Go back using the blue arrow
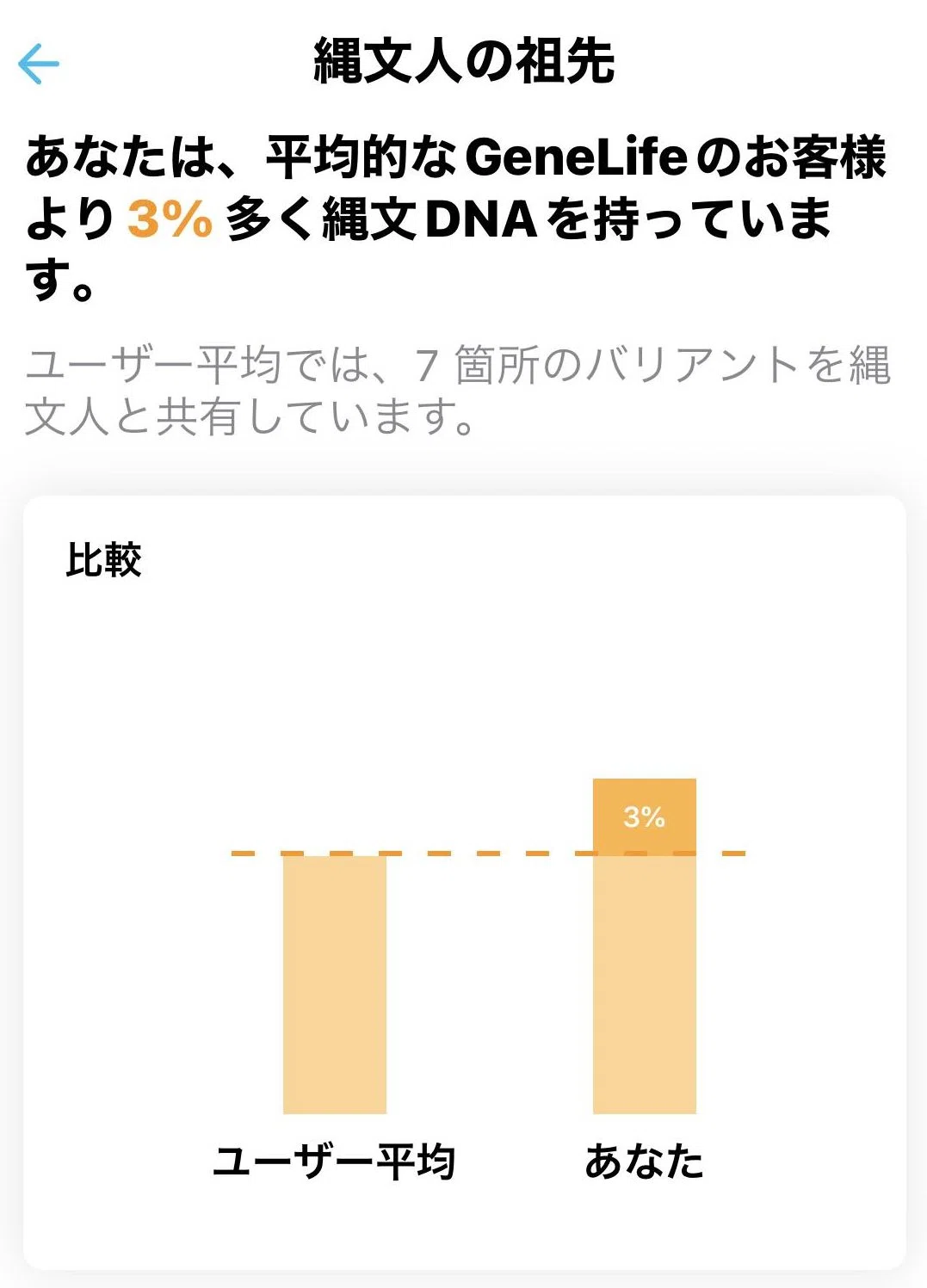This screenshot has width=927, height=1288. (39, 64)
